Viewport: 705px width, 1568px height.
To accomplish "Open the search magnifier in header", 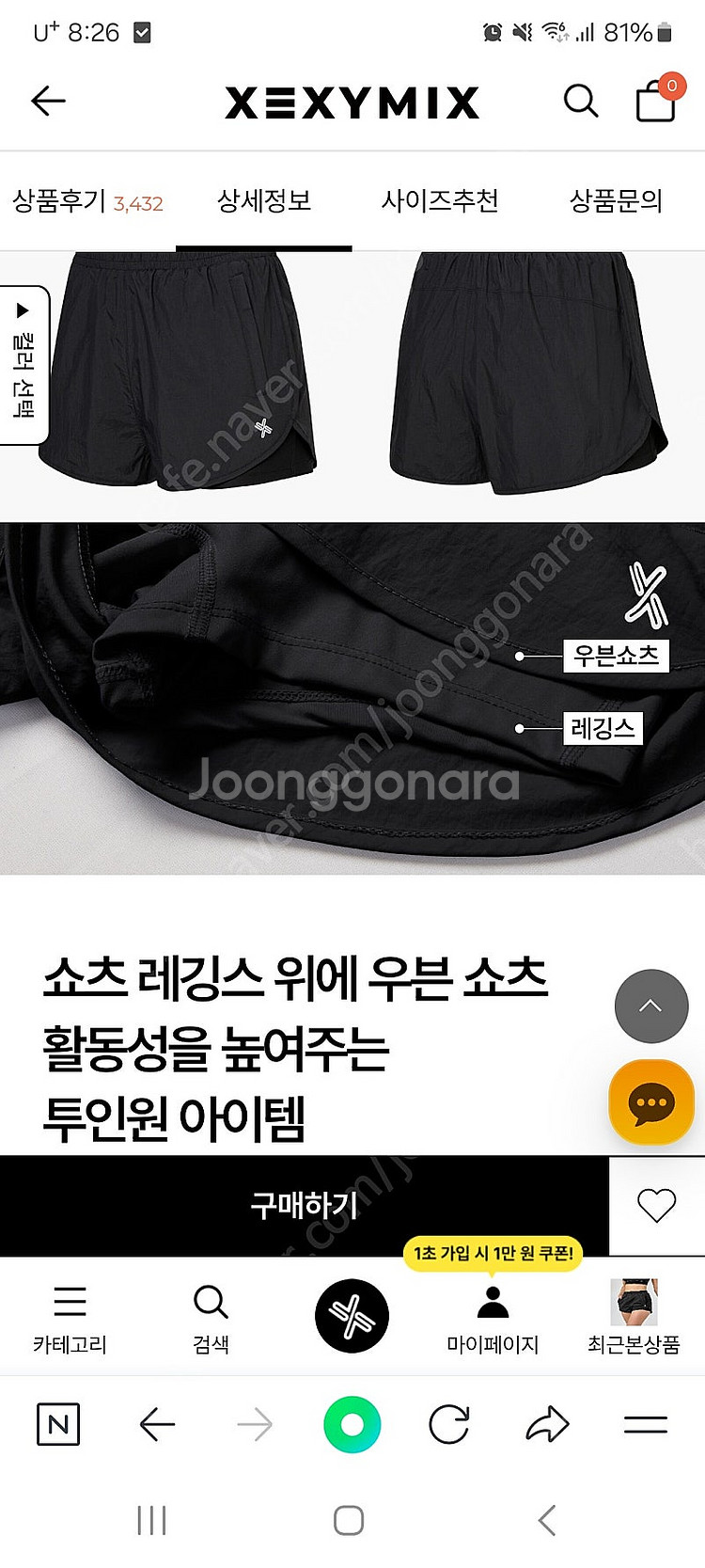I will 580,101.
